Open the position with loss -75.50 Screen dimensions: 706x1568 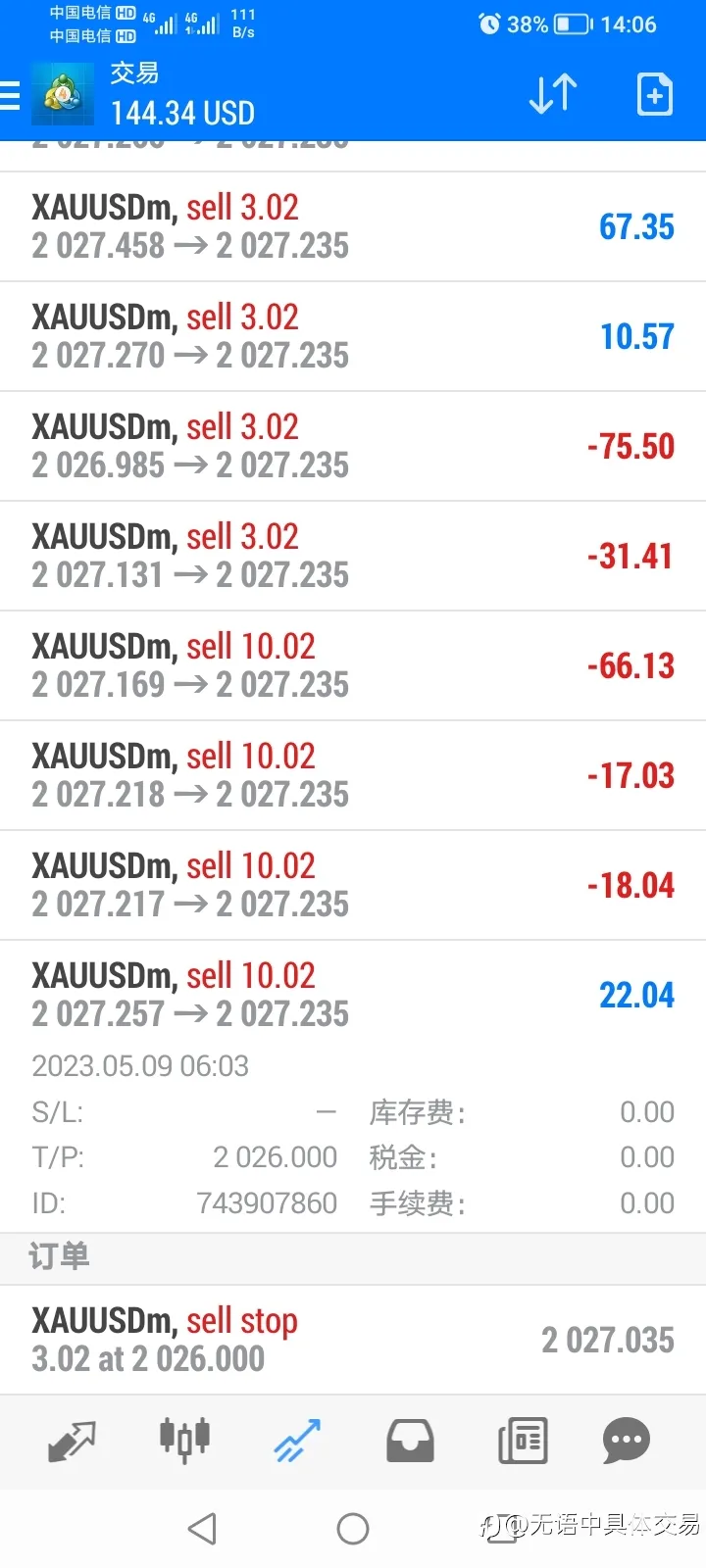click(353, 446)
